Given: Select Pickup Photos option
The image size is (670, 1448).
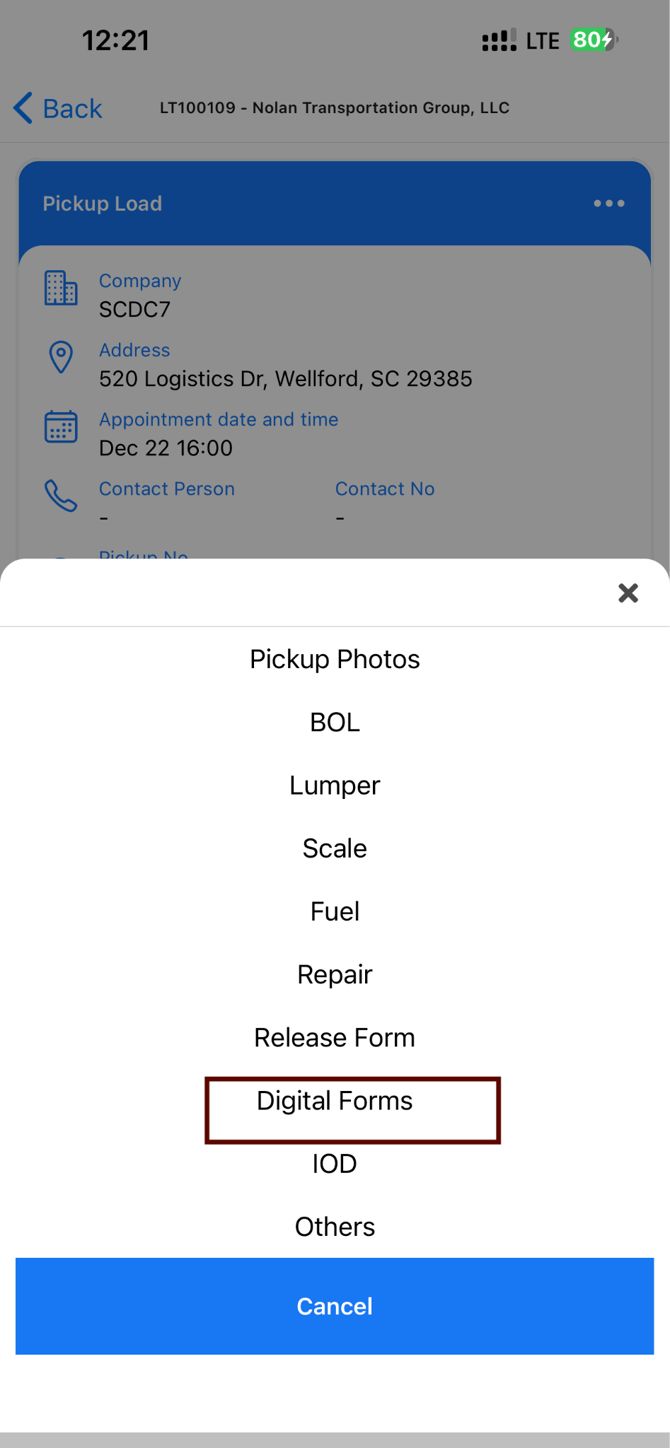Looking at the screenshot, I should point(335,660).
